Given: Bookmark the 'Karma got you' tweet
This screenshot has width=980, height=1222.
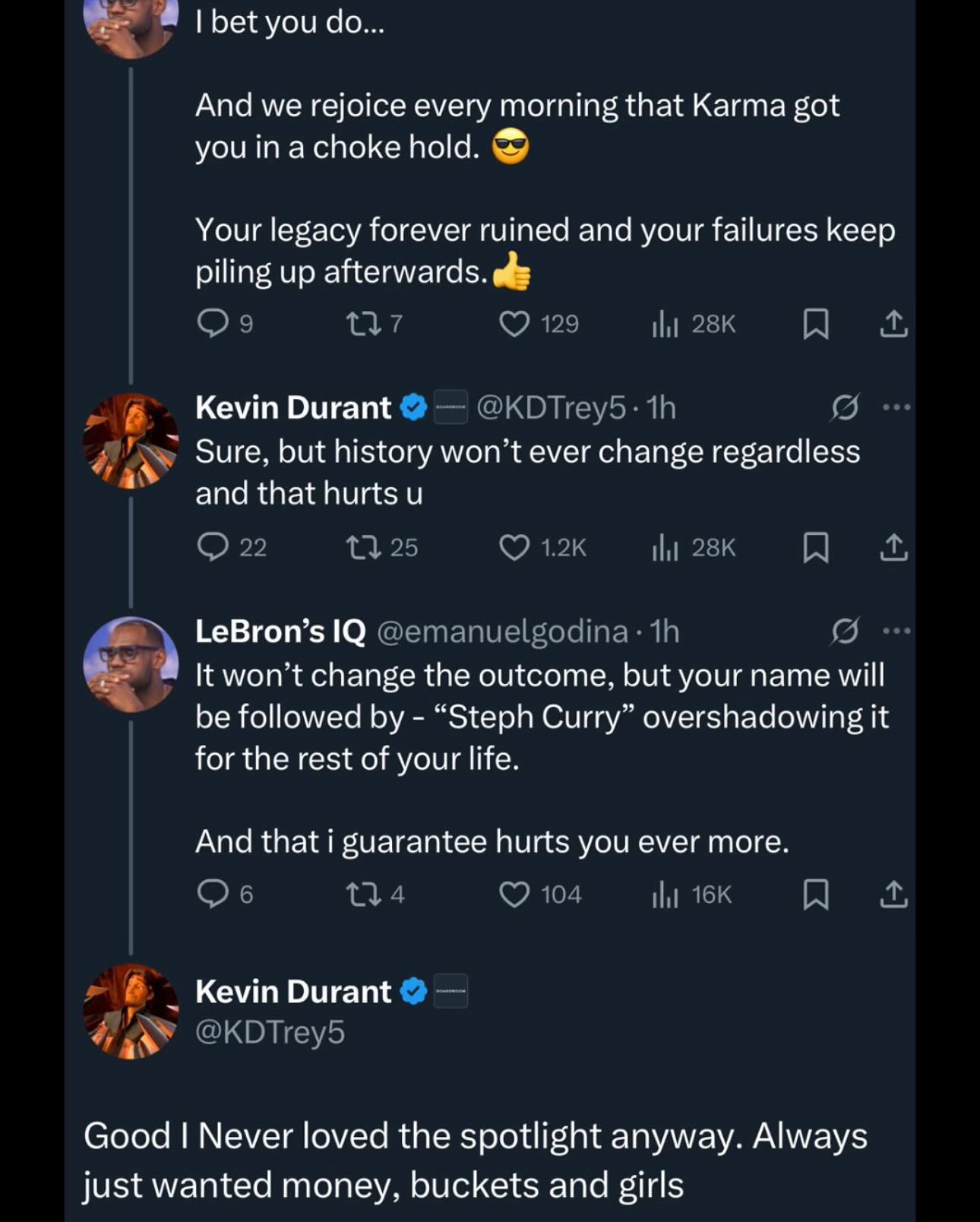Looking at the screenshot, I should 815,324.
